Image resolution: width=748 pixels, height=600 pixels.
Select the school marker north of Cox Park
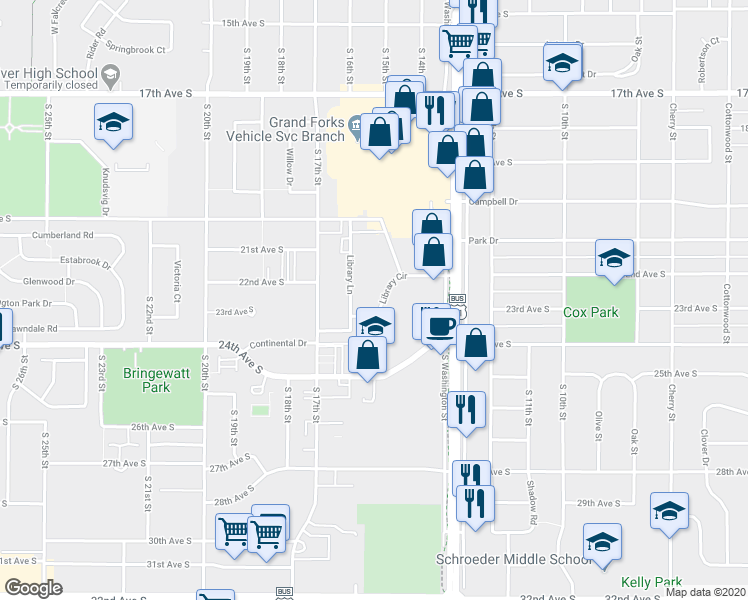coord(614,259)
